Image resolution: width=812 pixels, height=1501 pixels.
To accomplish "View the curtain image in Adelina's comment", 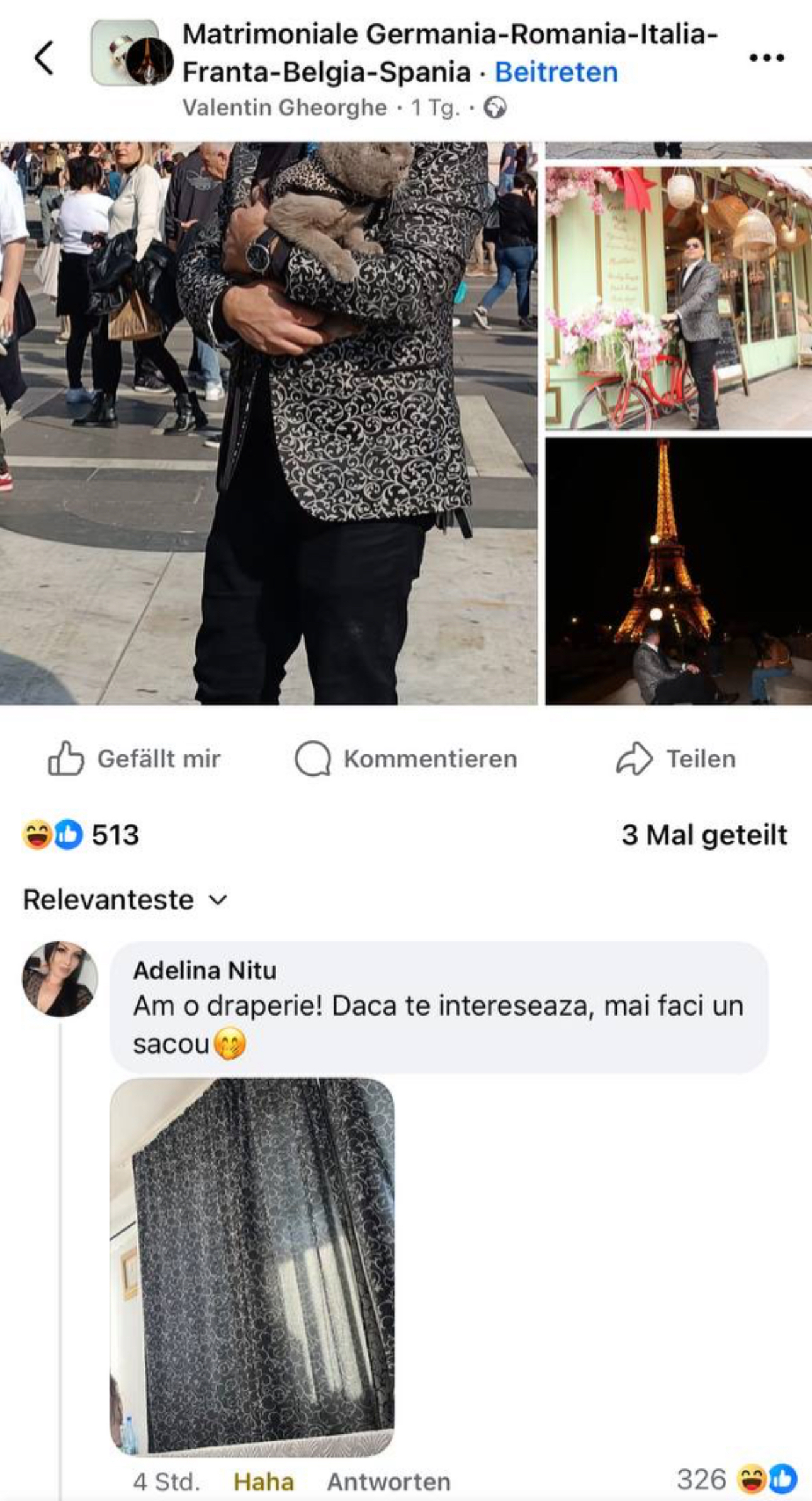I will click(252, 1267).
